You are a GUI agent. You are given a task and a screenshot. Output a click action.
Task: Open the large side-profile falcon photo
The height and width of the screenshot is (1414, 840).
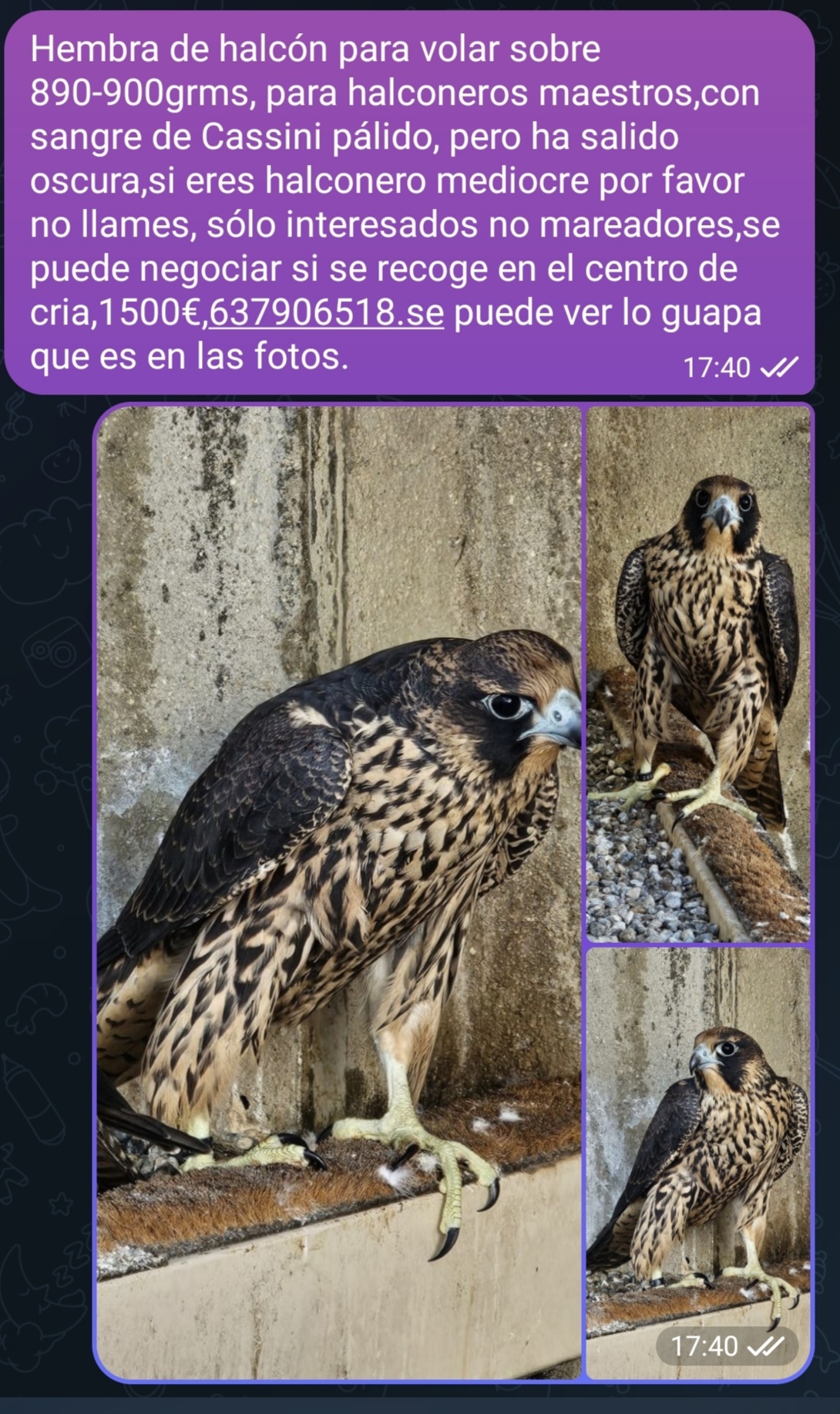[339, 891]
